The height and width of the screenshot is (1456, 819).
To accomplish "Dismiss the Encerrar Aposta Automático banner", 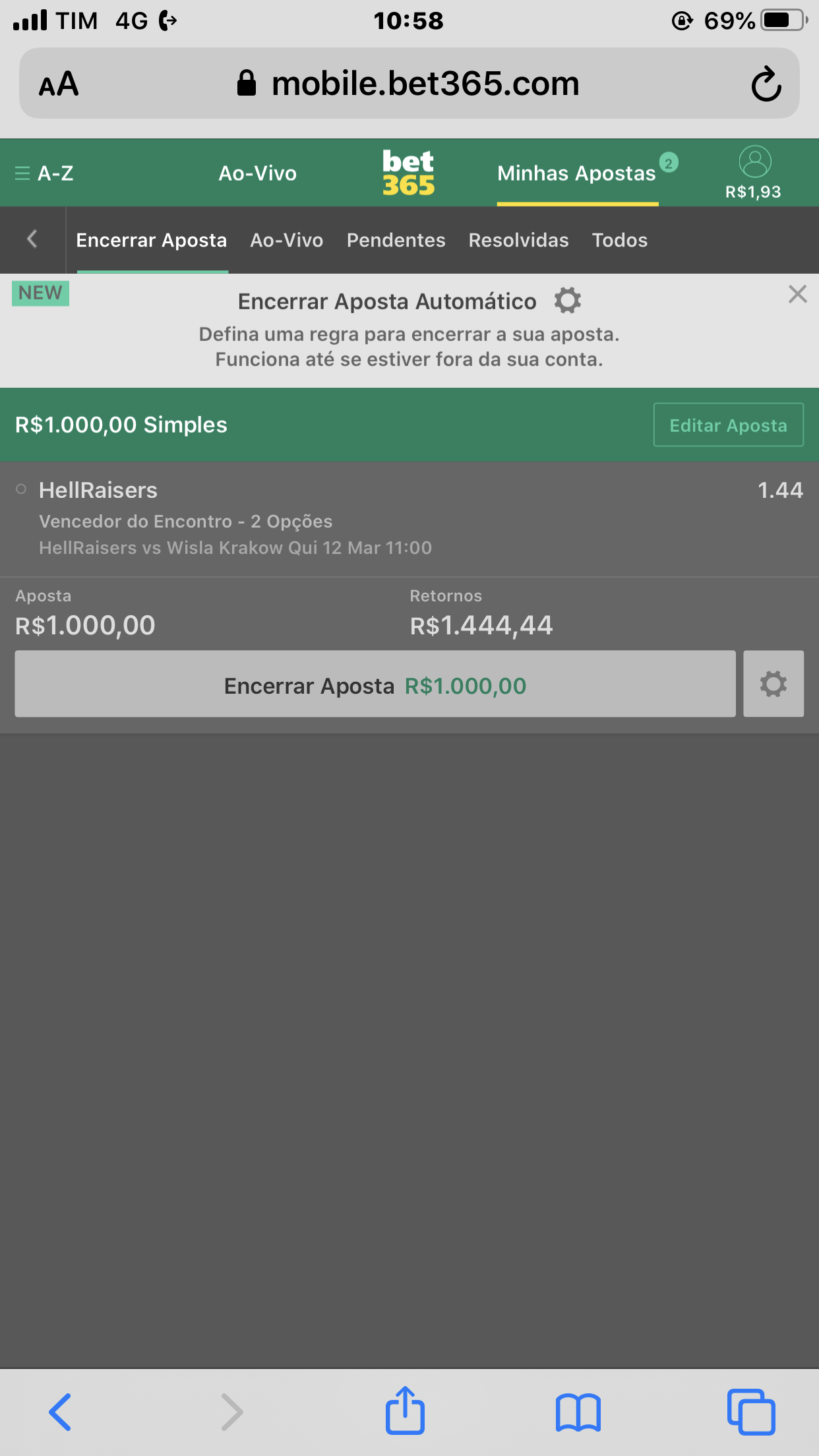I will (x=797, y=294).
